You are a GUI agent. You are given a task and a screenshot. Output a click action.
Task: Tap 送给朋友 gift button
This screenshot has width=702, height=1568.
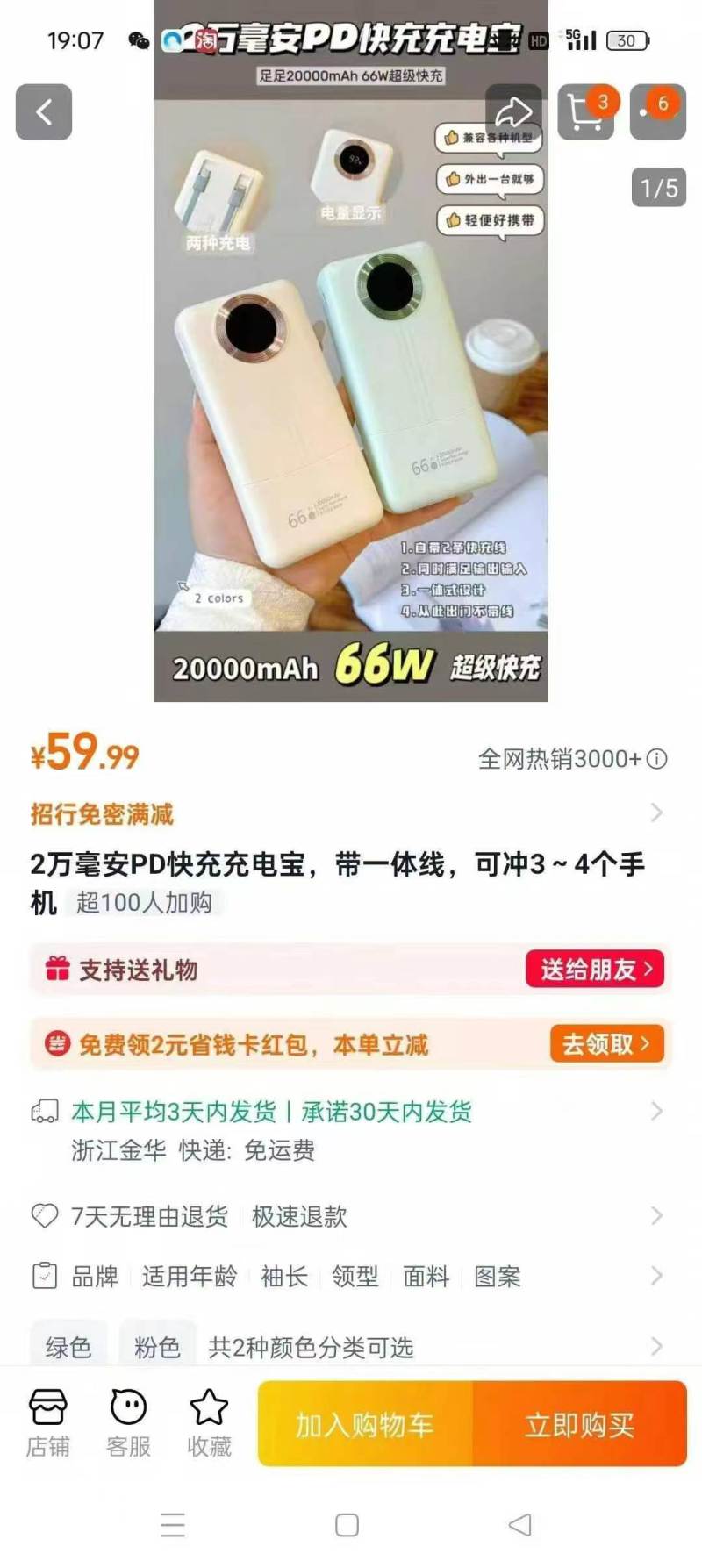[x=595, y=970]
